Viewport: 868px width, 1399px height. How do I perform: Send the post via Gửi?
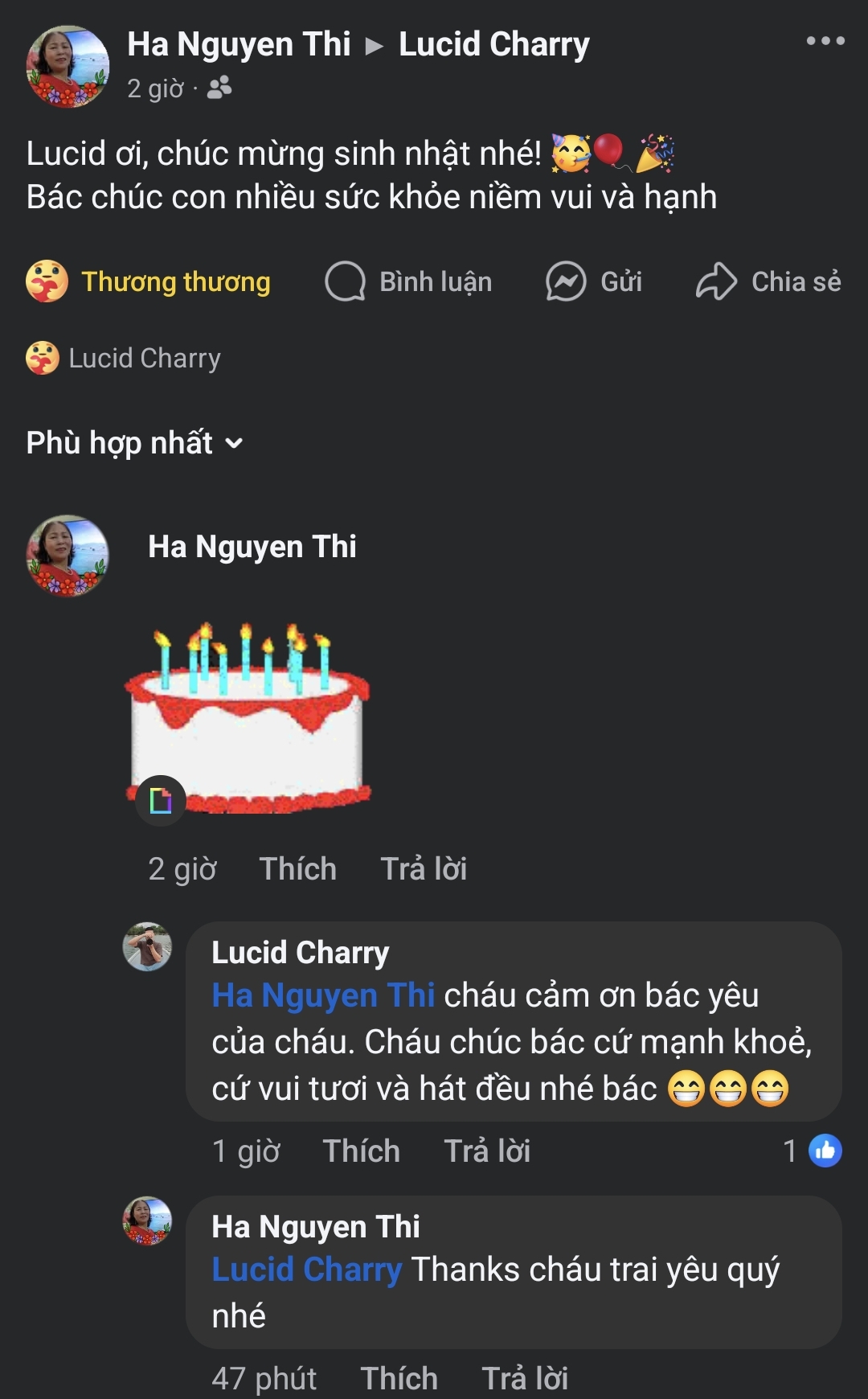click(x=594, y=282)
